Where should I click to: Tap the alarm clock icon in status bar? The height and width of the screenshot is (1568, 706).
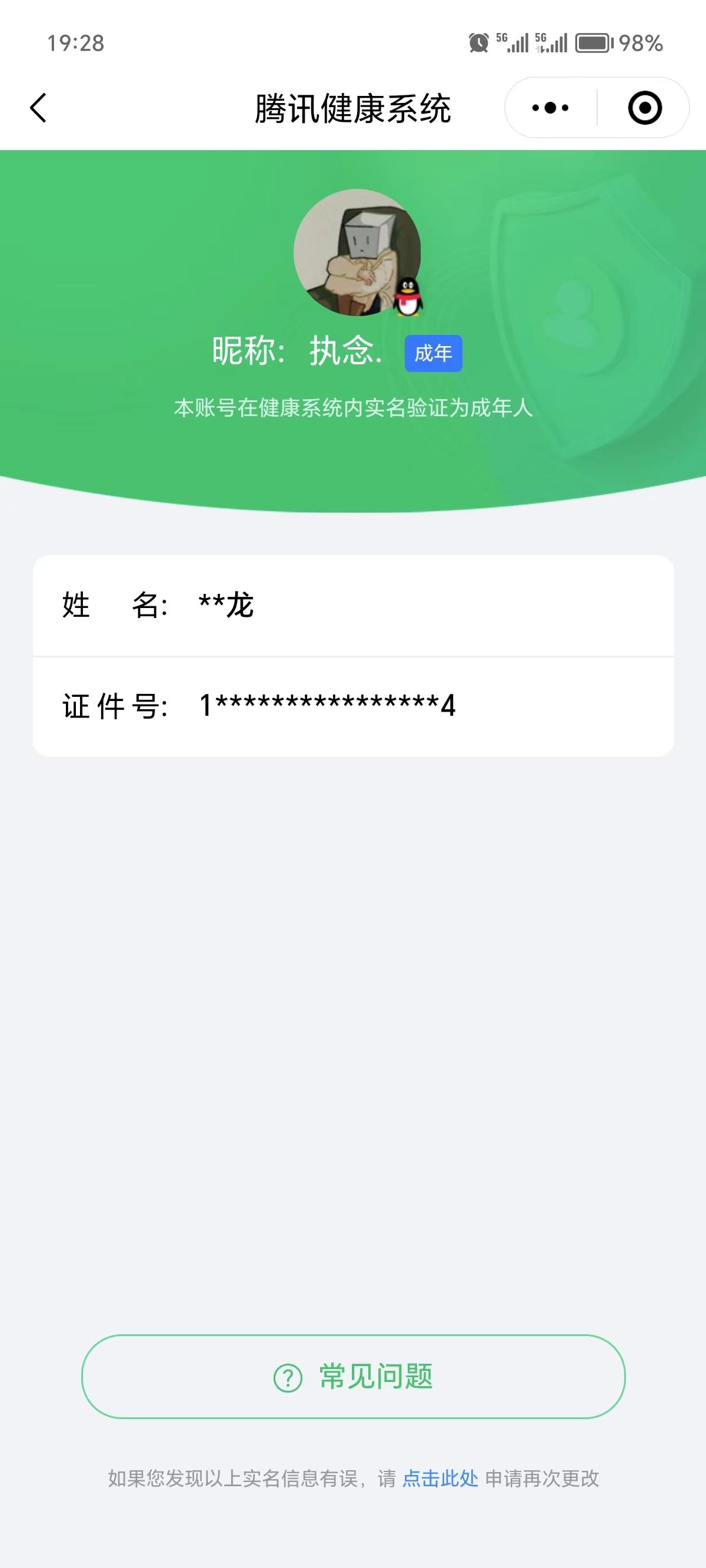(x=478, y=41)
